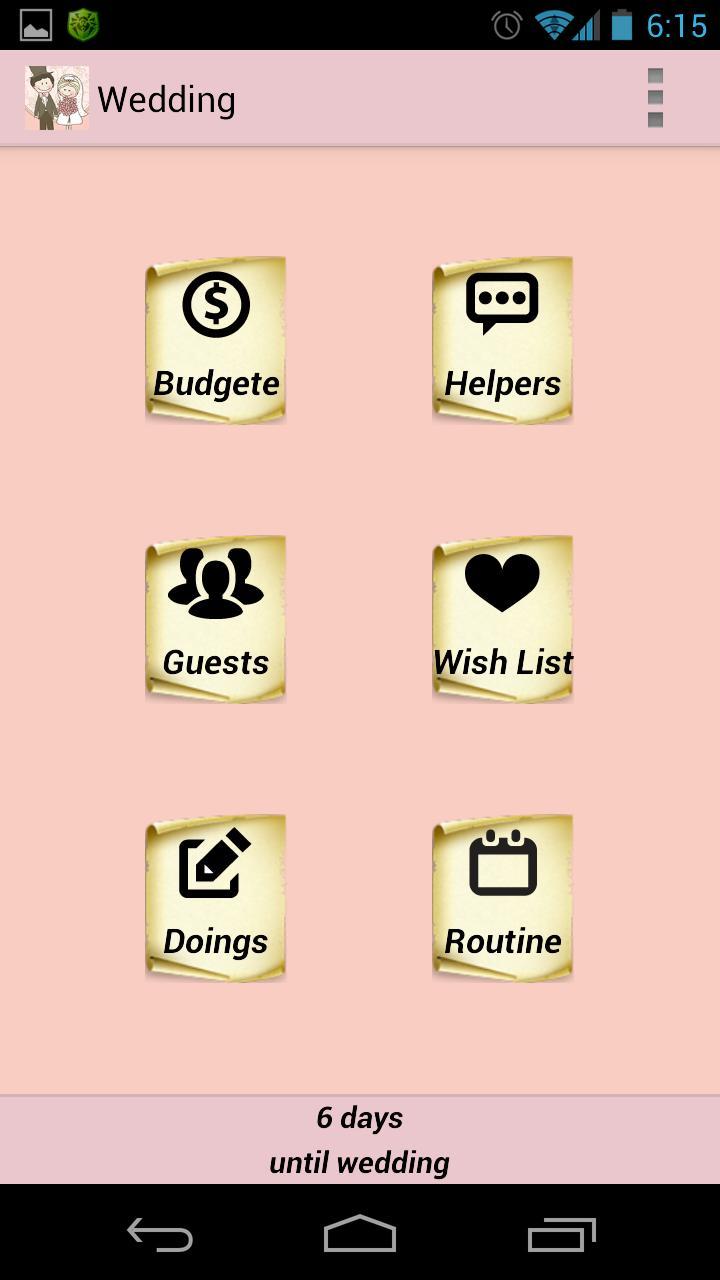This screenshot has height=1280, width=720.
Task: Open the Helpers note
Action: [501, 340]
